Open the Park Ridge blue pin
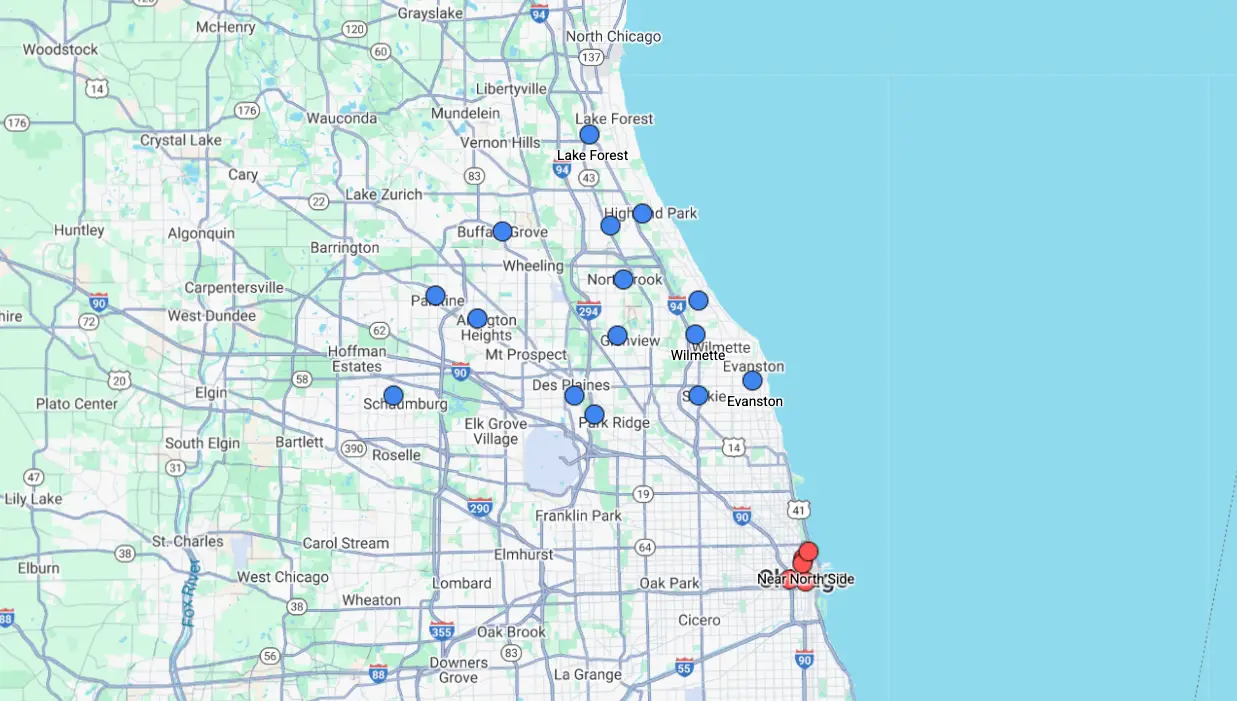The image size is (1237, 701). pyautogui.click(x=594, y=414)
